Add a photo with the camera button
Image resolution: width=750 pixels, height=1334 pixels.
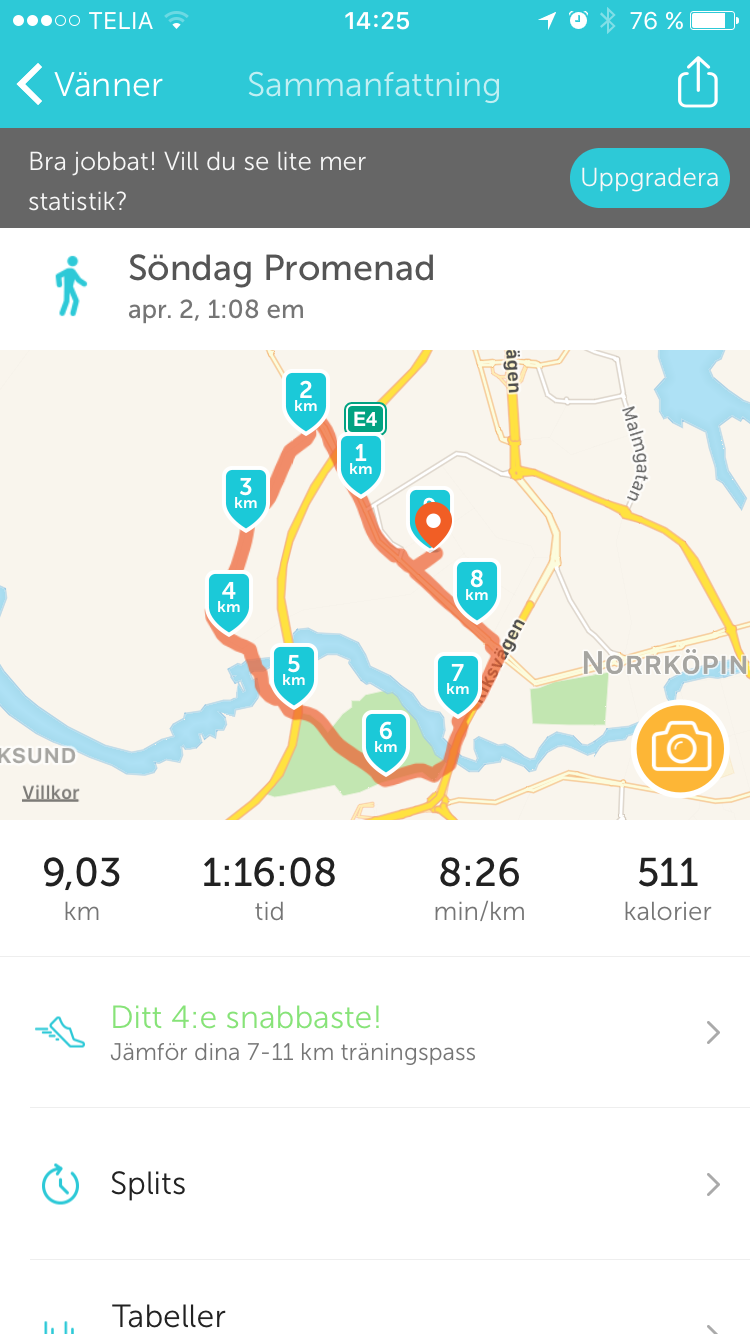click(681, 749)
